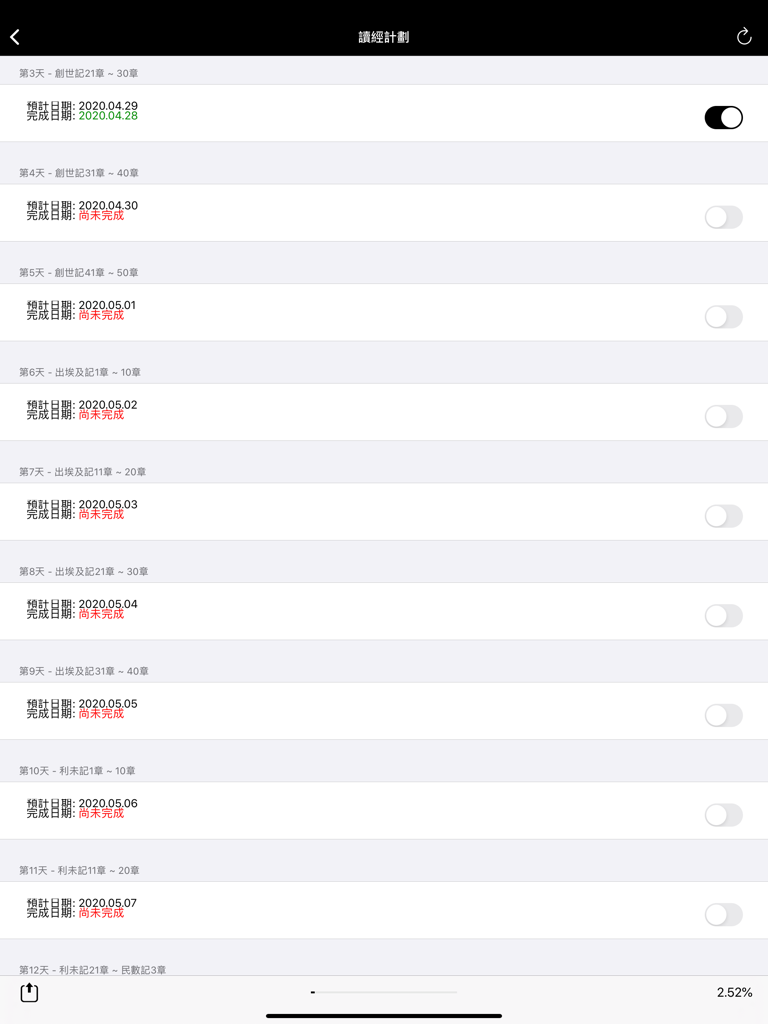
Task: Tap the back arrow to leave 讀經計劃
Action: coord(14,36)
